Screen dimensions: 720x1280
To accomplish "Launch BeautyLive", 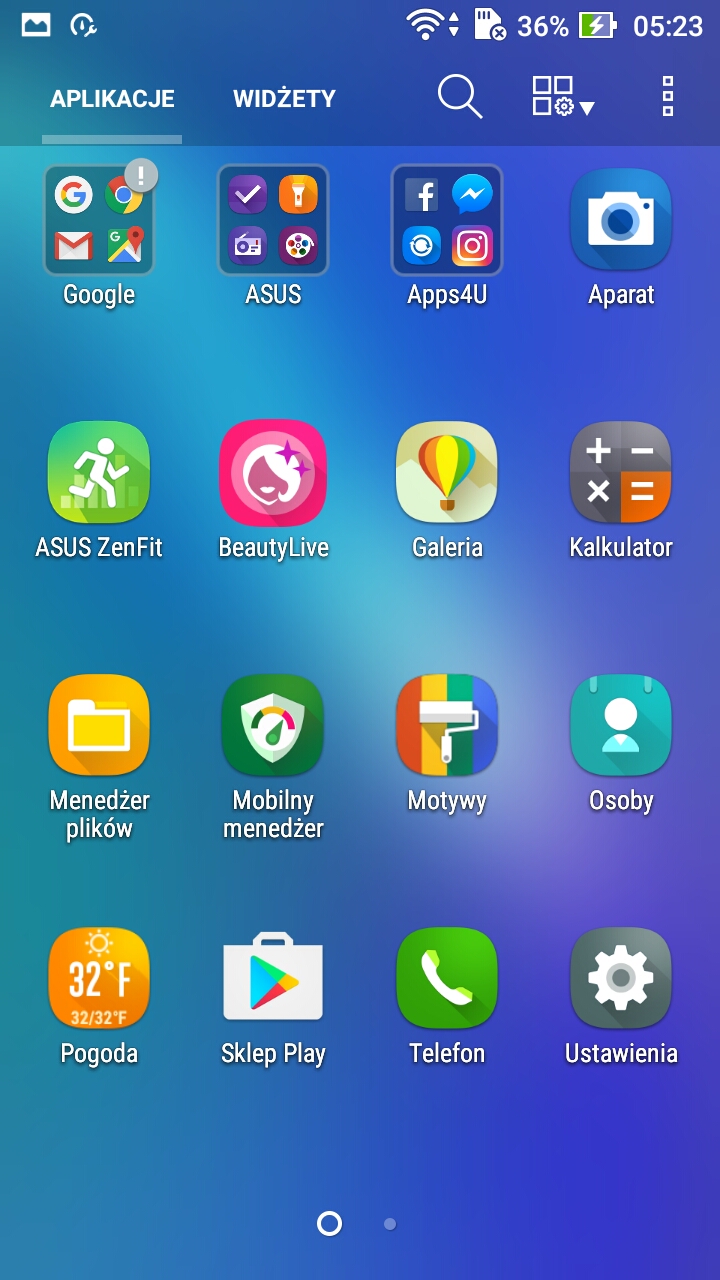I will click(x=273, y=472).
